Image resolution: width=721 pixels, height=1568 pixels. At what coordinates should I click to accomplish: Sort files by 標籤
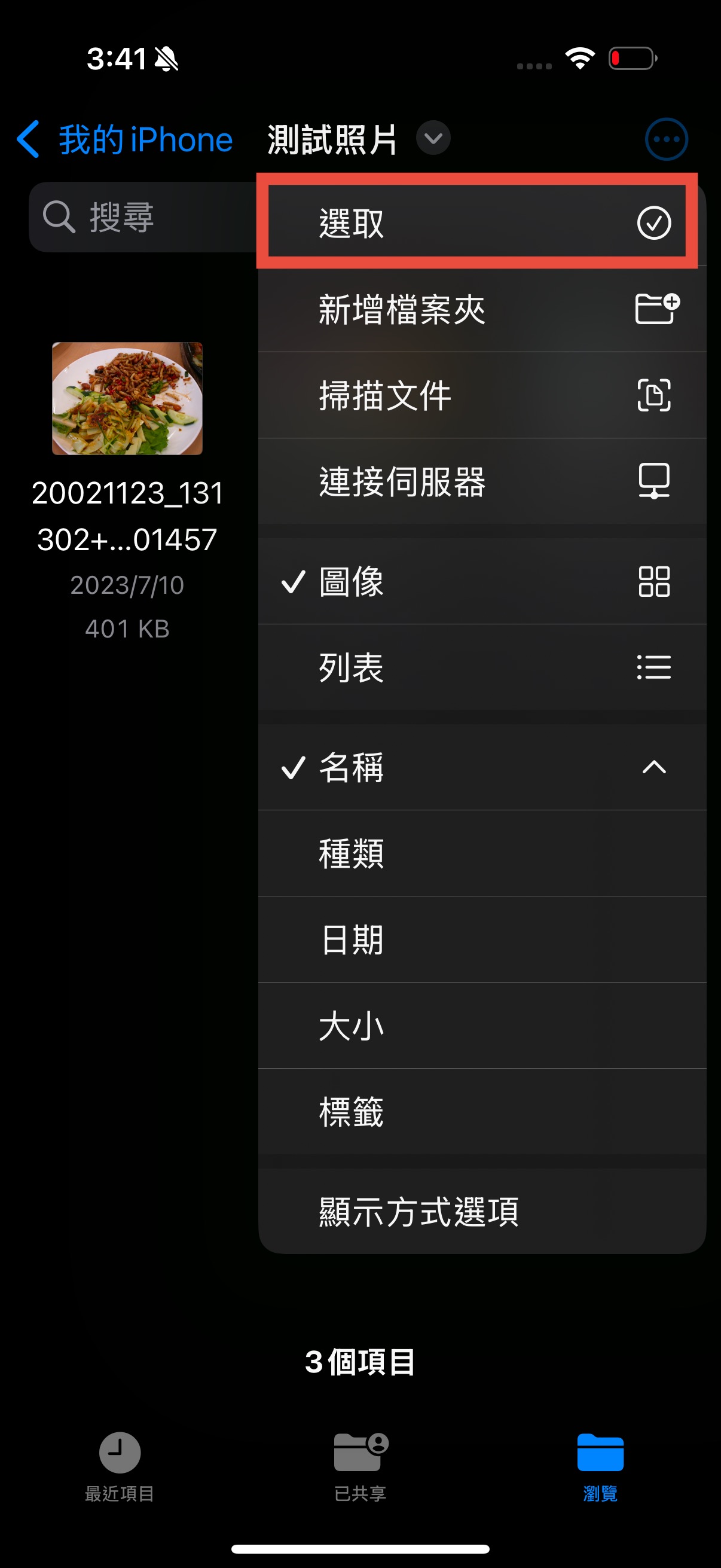click(x=481, y=1112)
